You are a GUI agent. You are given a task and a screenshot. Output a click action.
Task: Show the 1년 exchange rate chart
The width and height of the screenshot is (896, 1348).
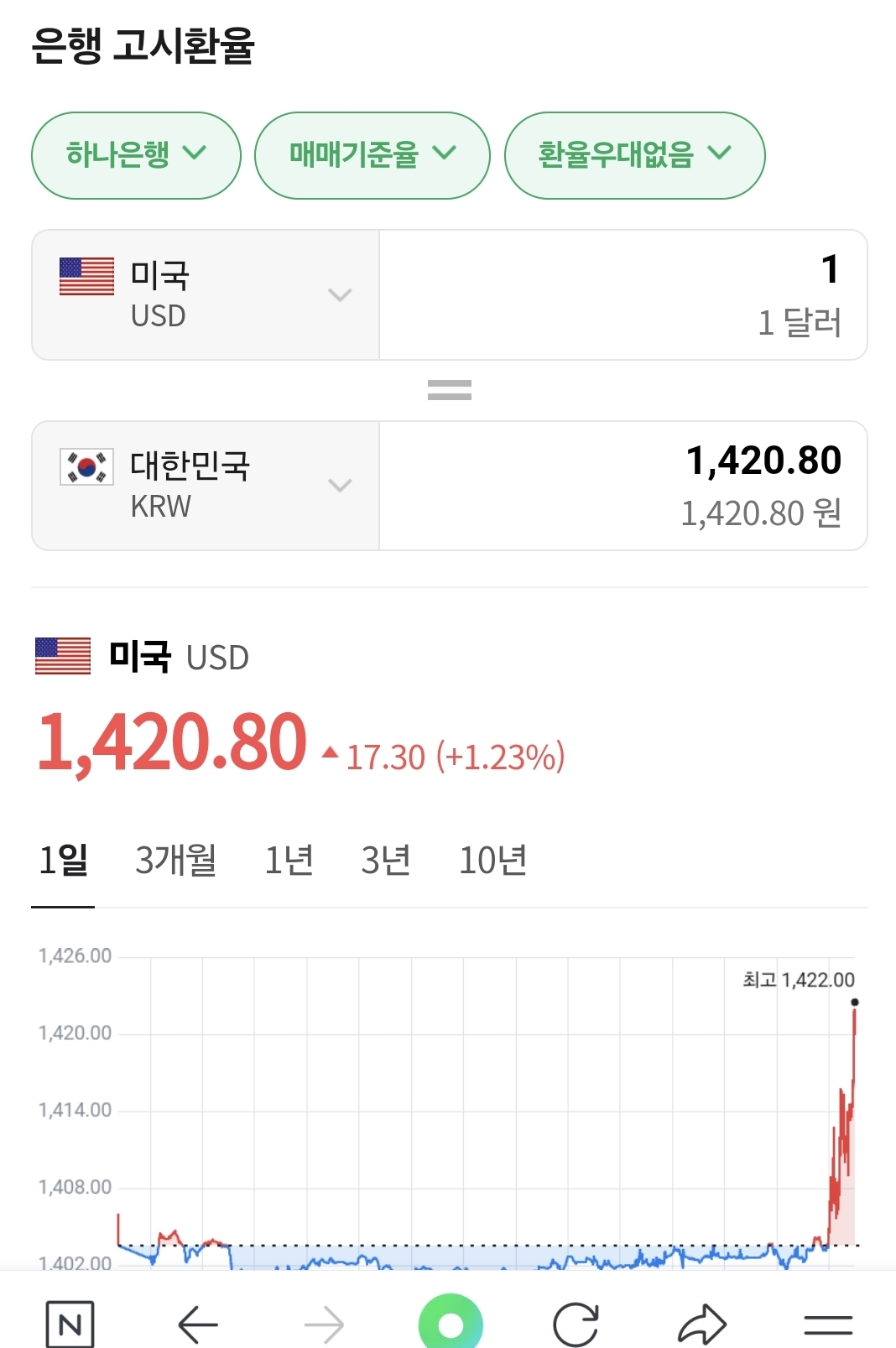(x=289, y=861)
